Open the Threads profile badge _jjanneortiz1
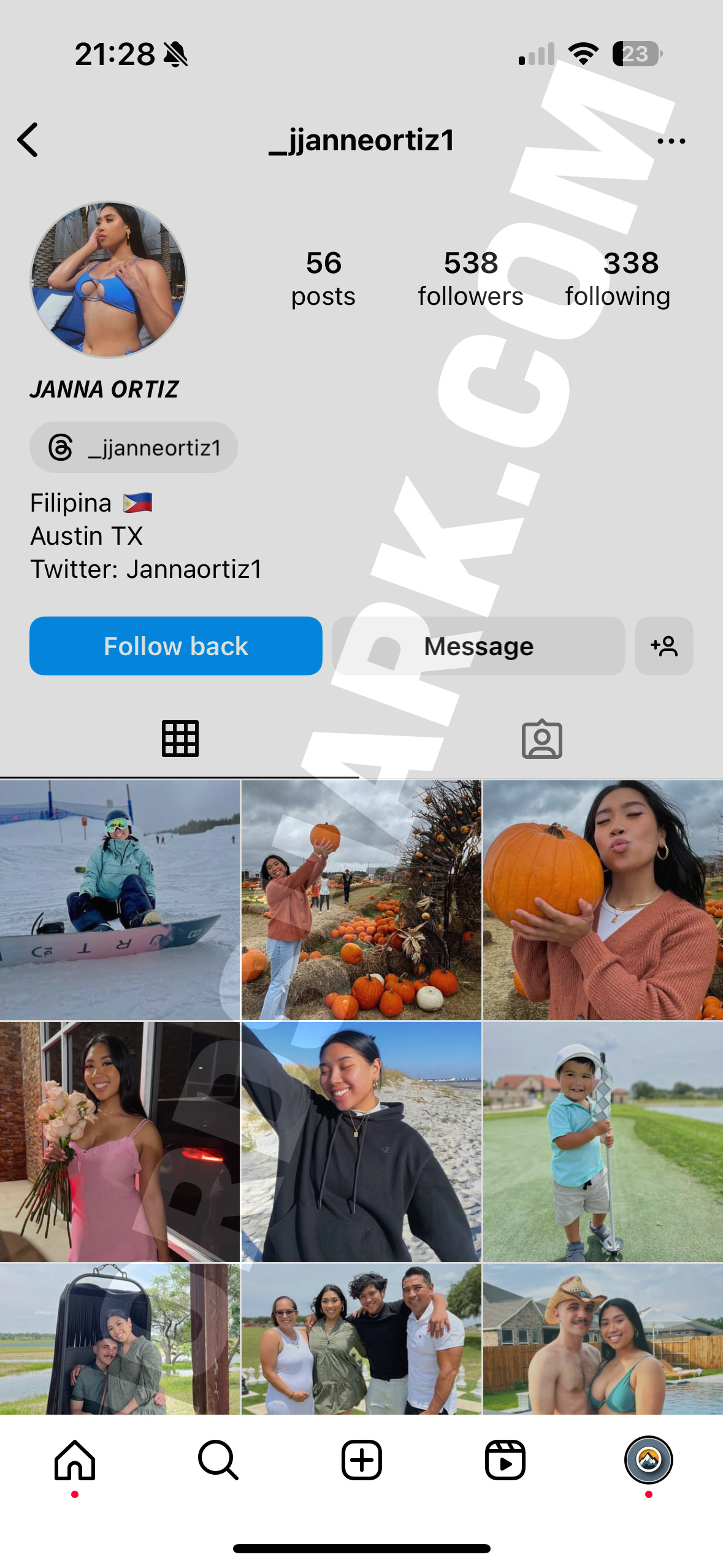This screenshot has width=723, height=1568. (134, 447)
